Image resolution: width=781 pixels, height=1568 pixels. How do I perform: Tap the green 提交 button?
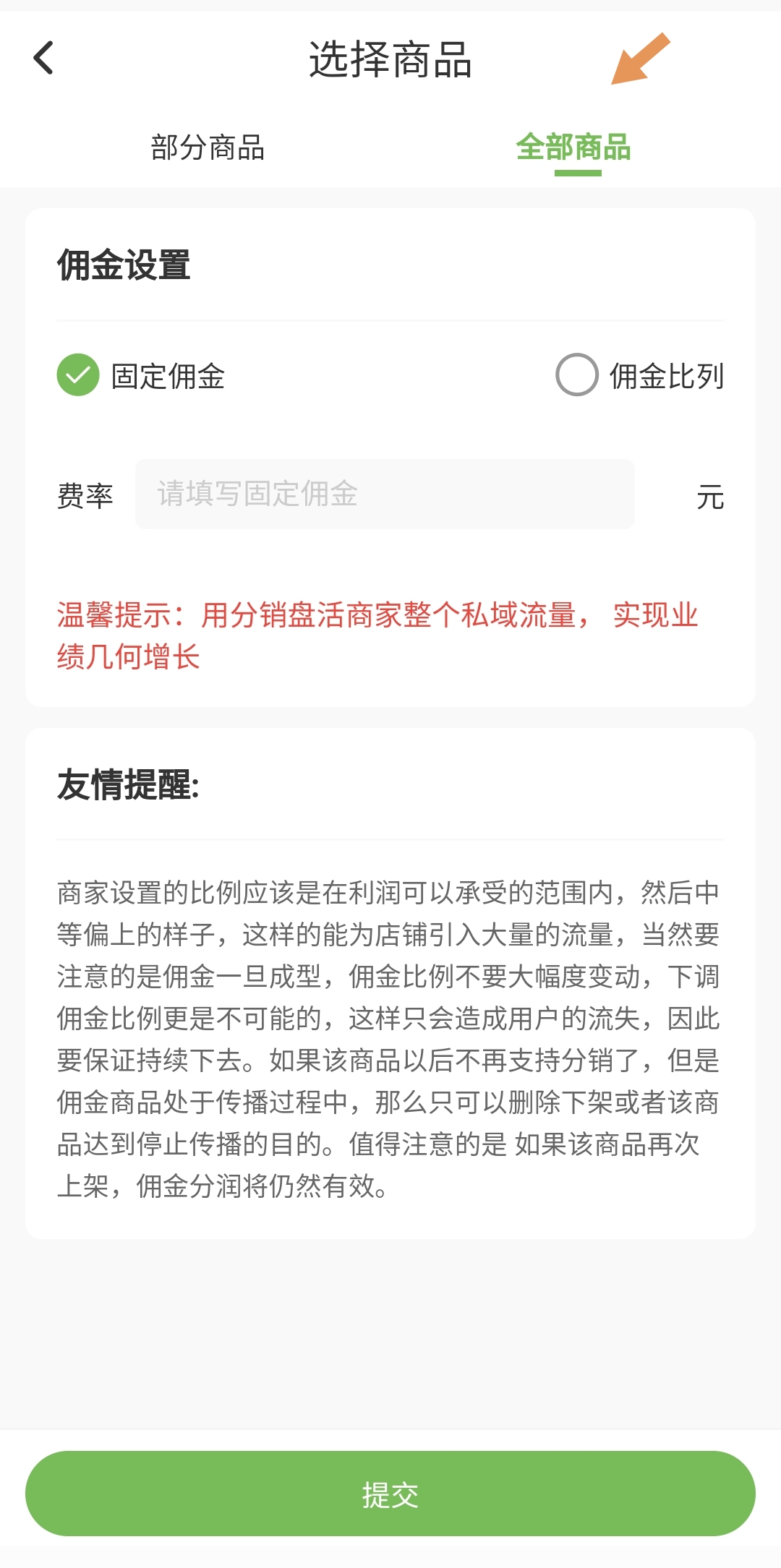pos(390,1493)
